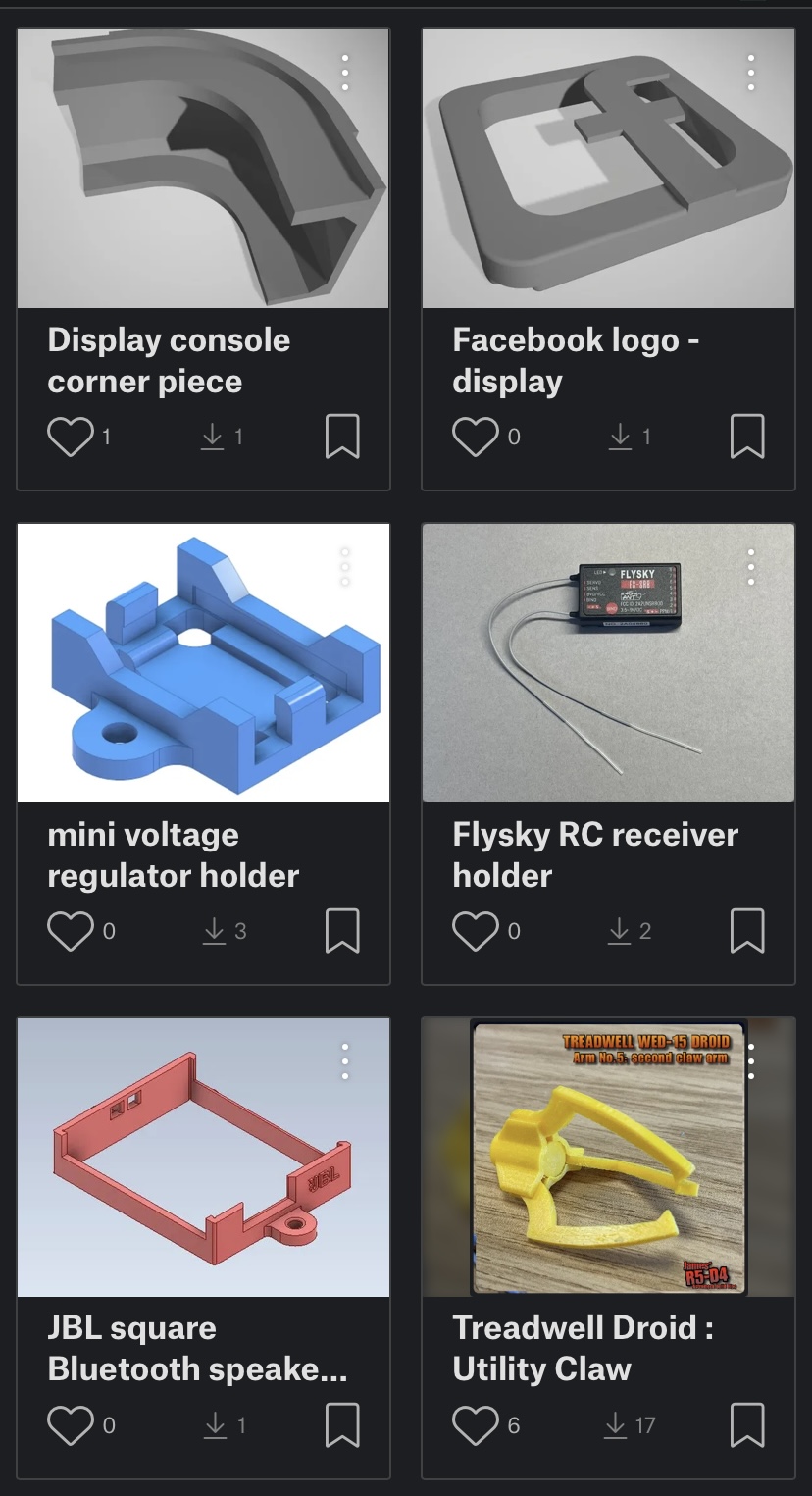Open overflow menu on Flysky RC receiver card
812x1496 pixels.
pos(751,568)
